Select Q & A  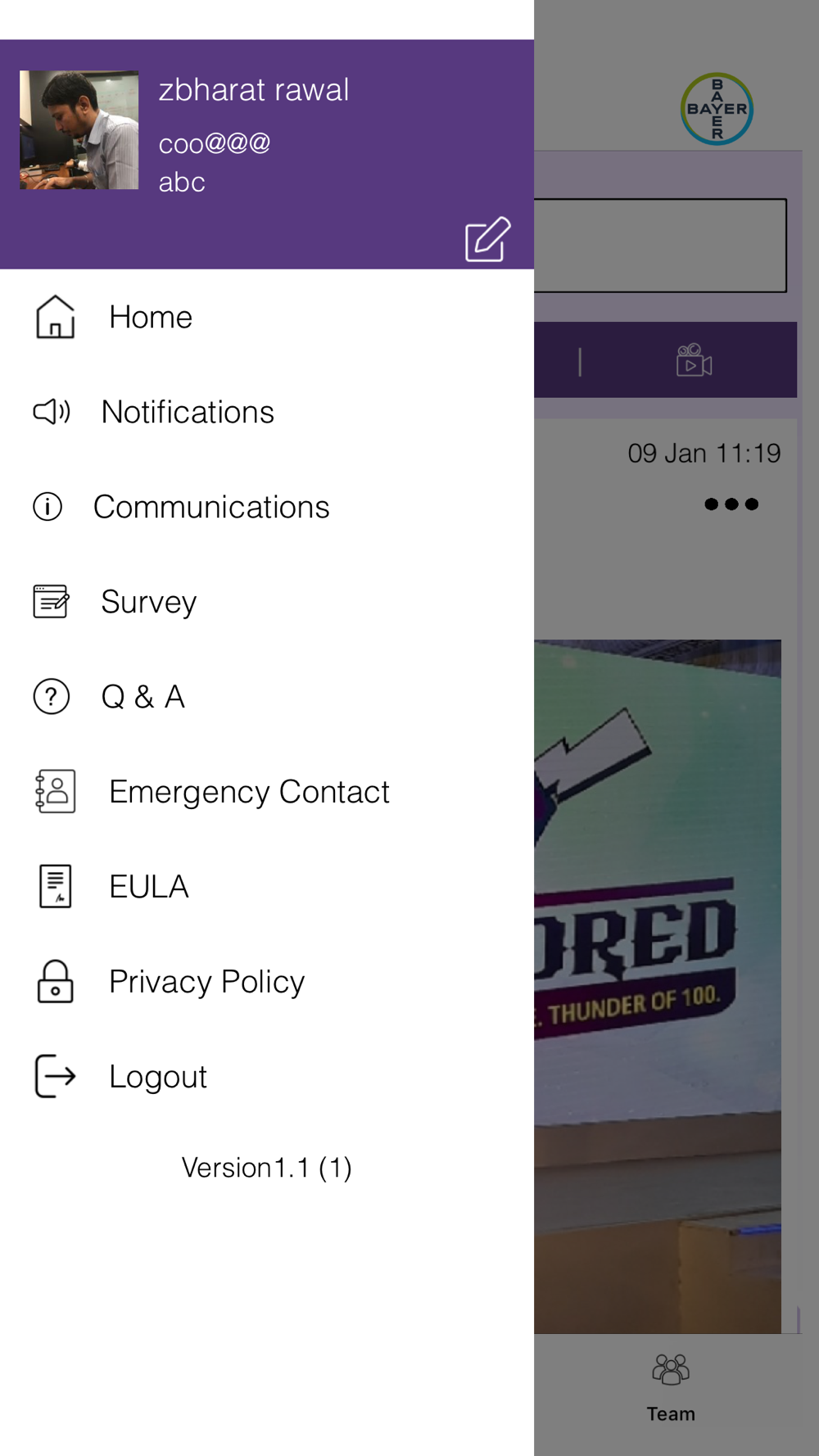(x=267, y=697)
